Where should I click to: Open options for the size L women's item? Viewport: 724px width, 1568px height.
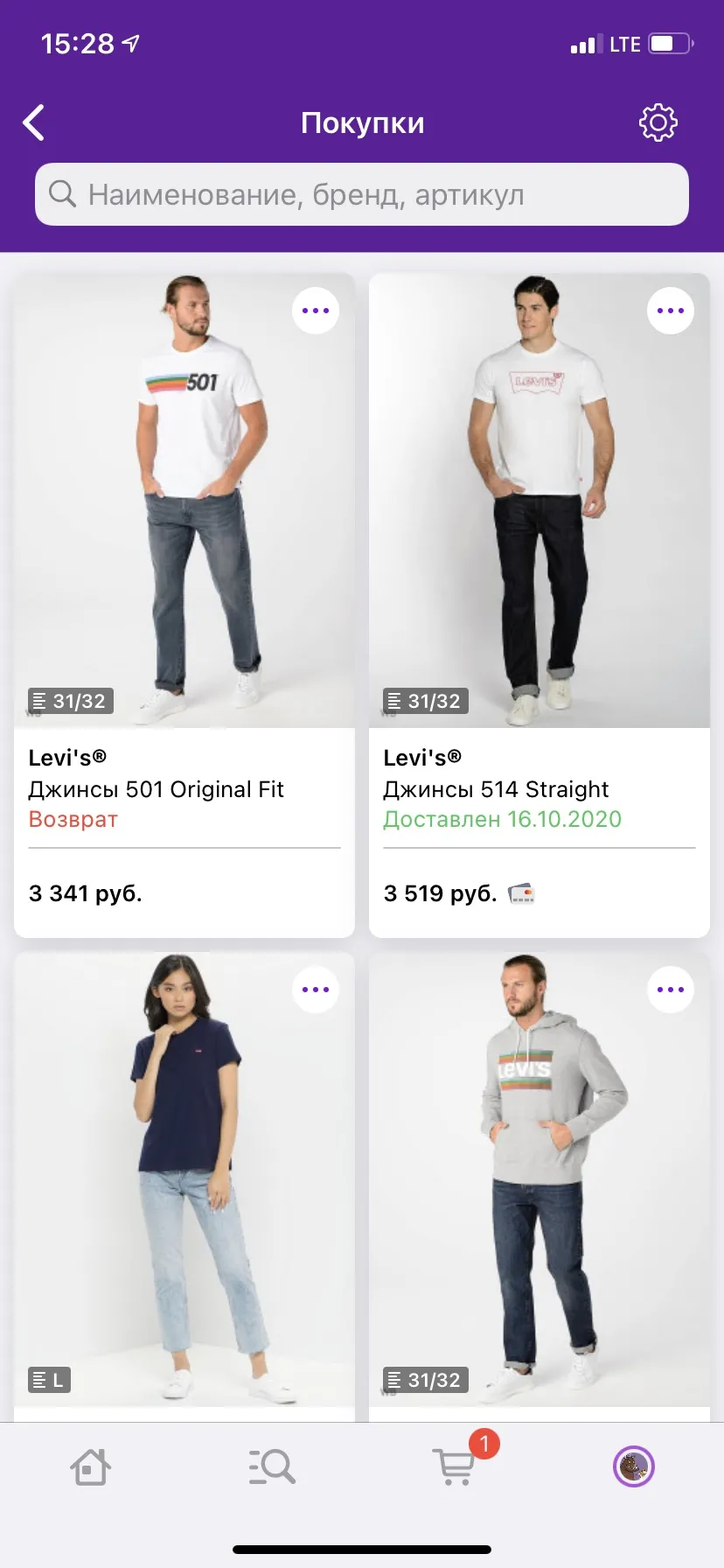click(x=316, y=990)
